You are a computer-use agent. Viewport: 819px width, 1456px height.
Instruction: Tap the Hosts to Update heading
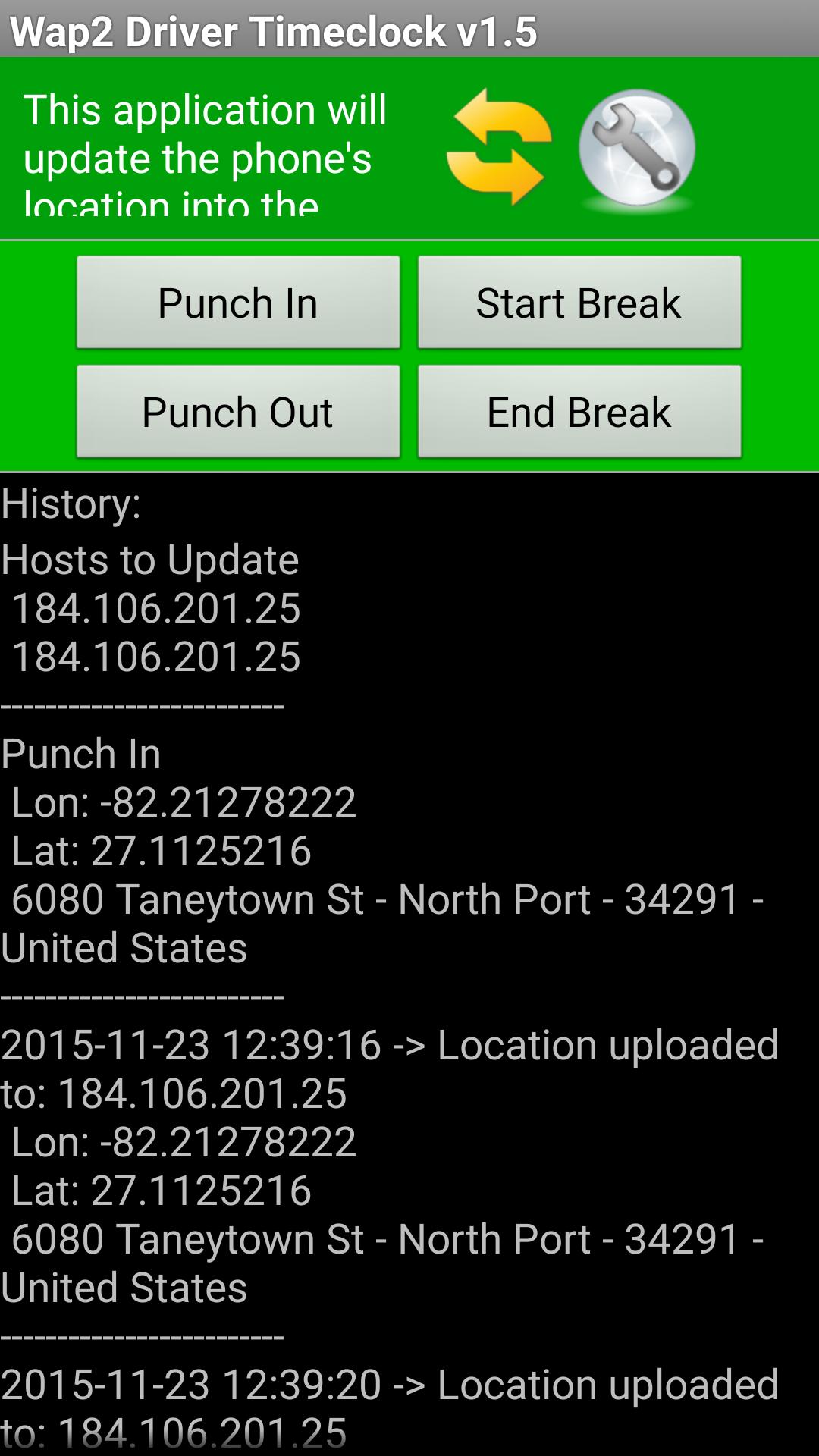coord(149,559)
